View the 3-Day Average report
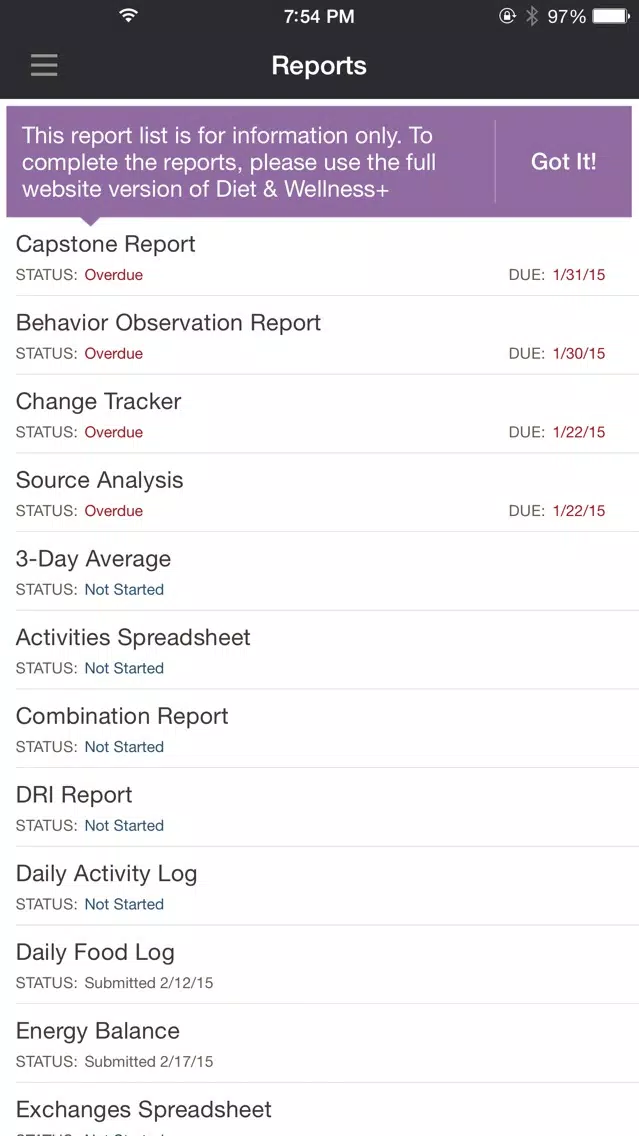This screenshot has width=639, height=1136. 320,571
